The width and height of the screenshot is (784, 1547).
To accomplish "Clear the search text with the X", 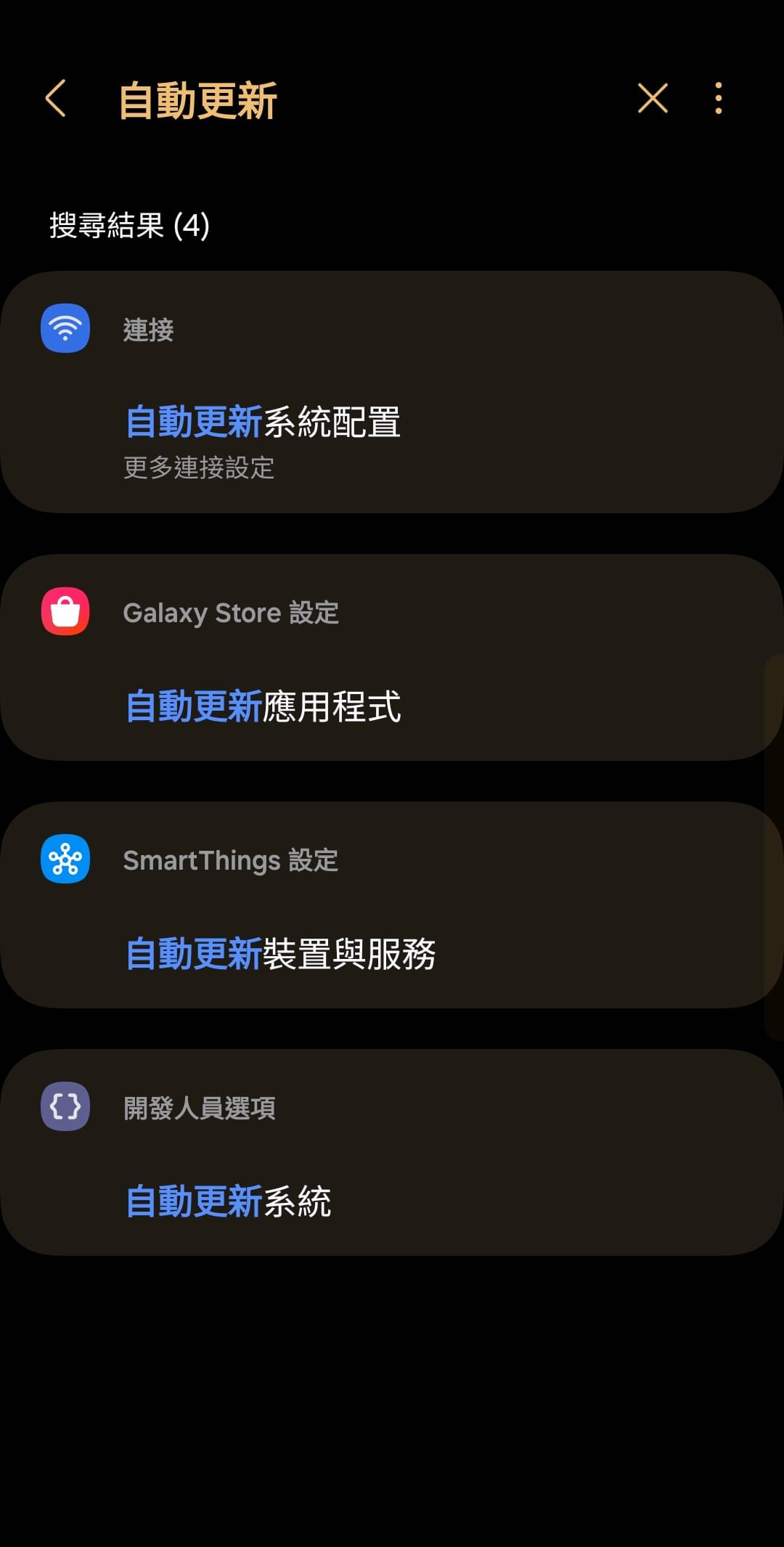I will [653, 98].
